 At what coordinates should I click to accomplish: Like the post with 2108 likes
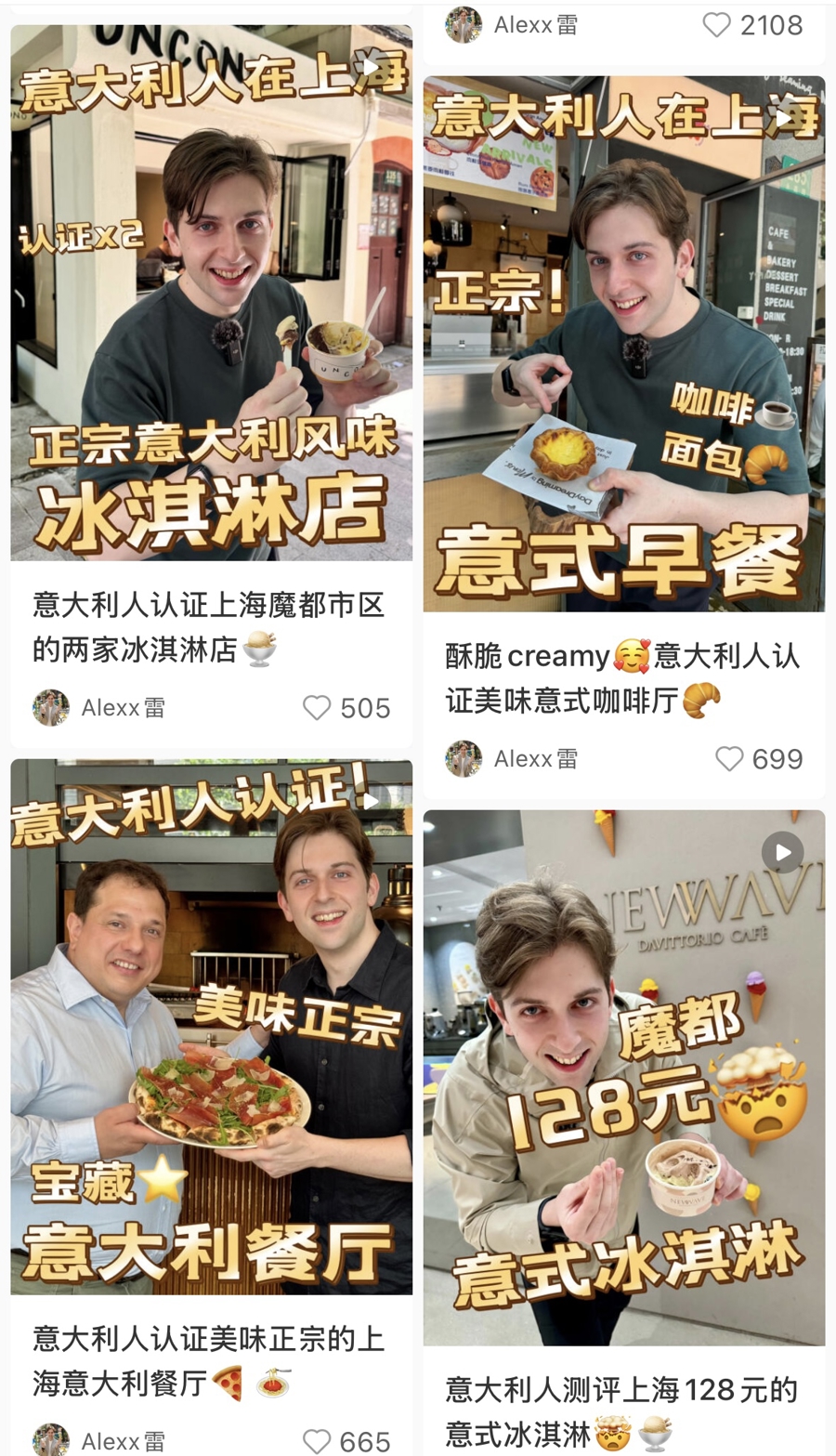tap(717, 25)
